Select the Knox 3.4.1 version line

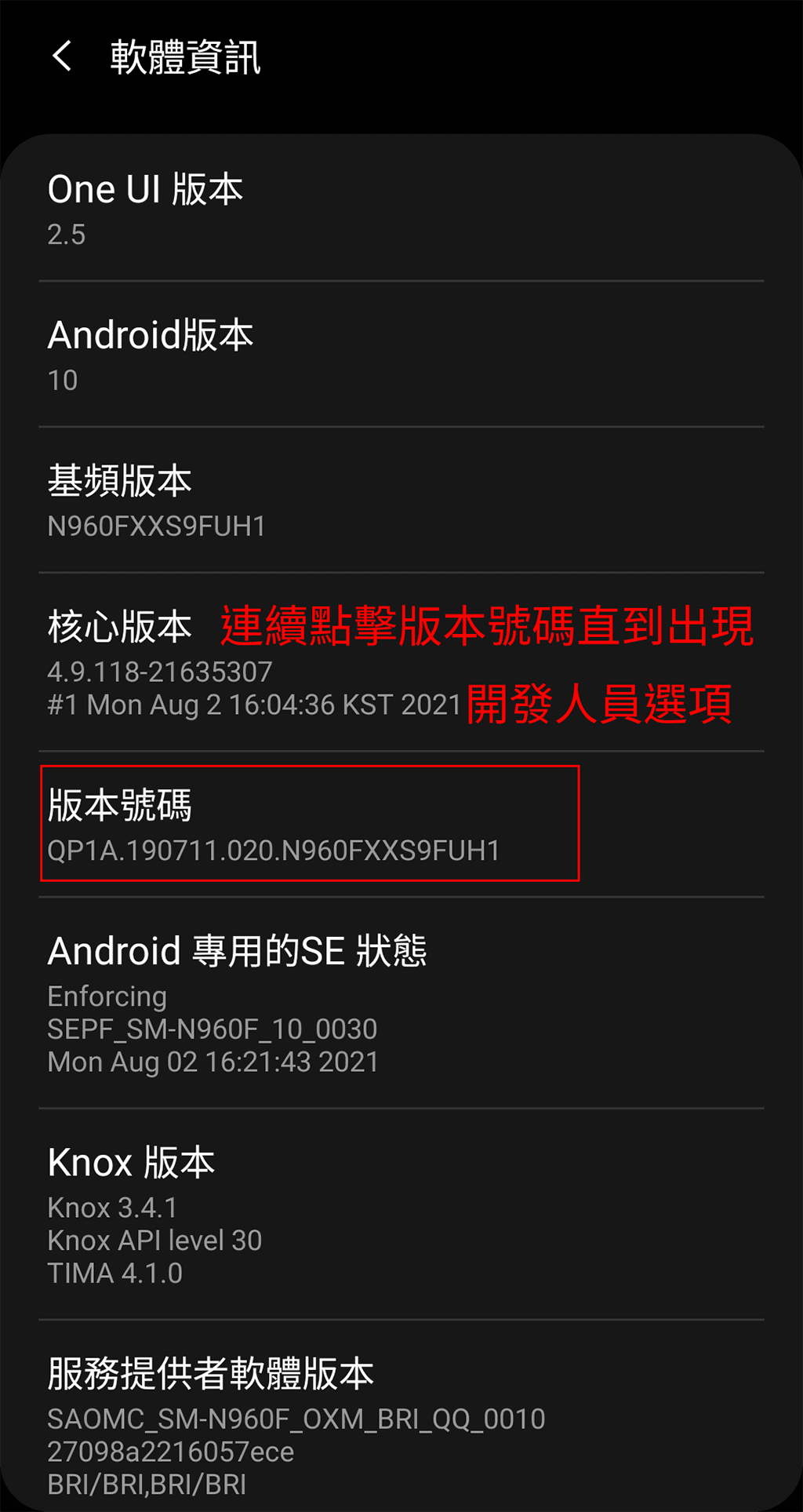[113, 1207]
